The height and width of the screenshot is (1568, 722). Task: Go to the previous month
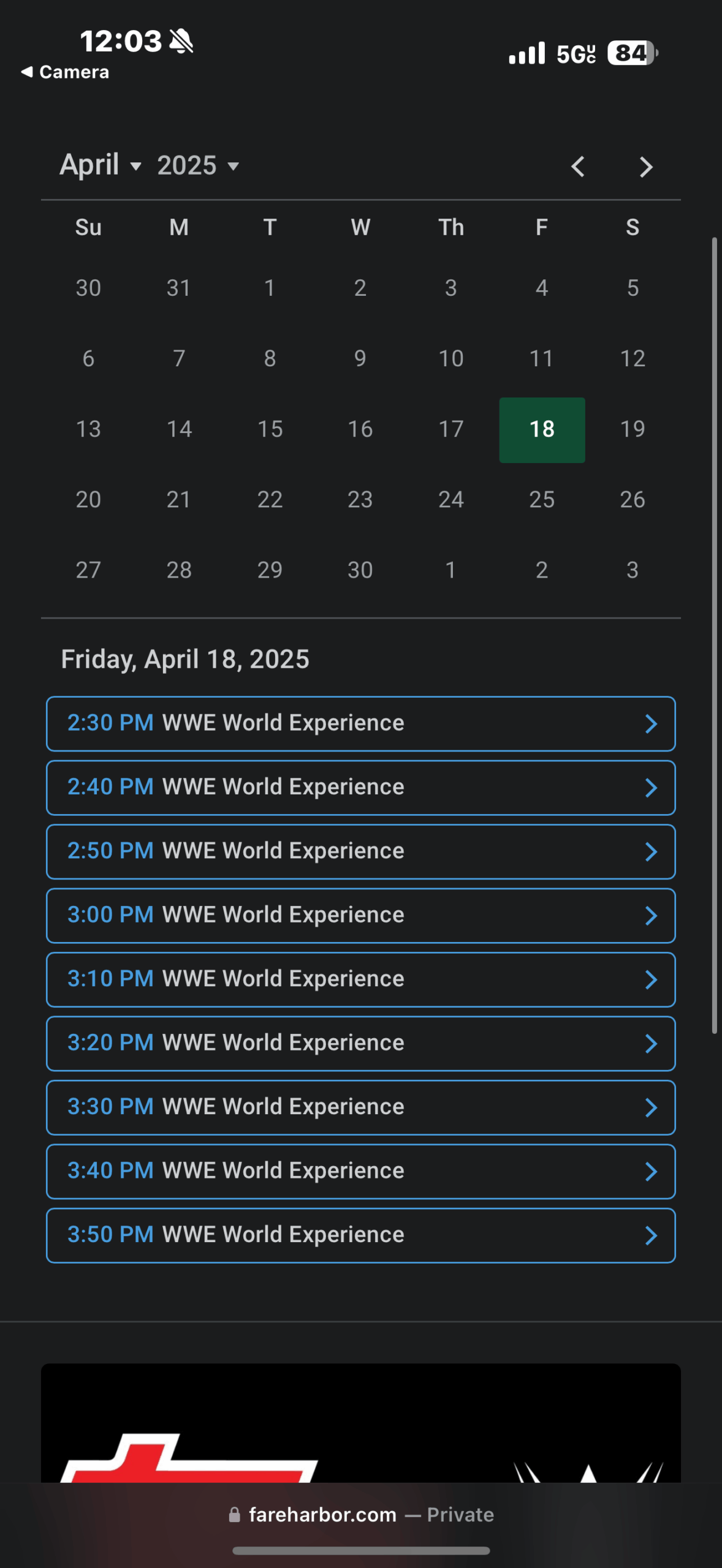click(578, 167)
